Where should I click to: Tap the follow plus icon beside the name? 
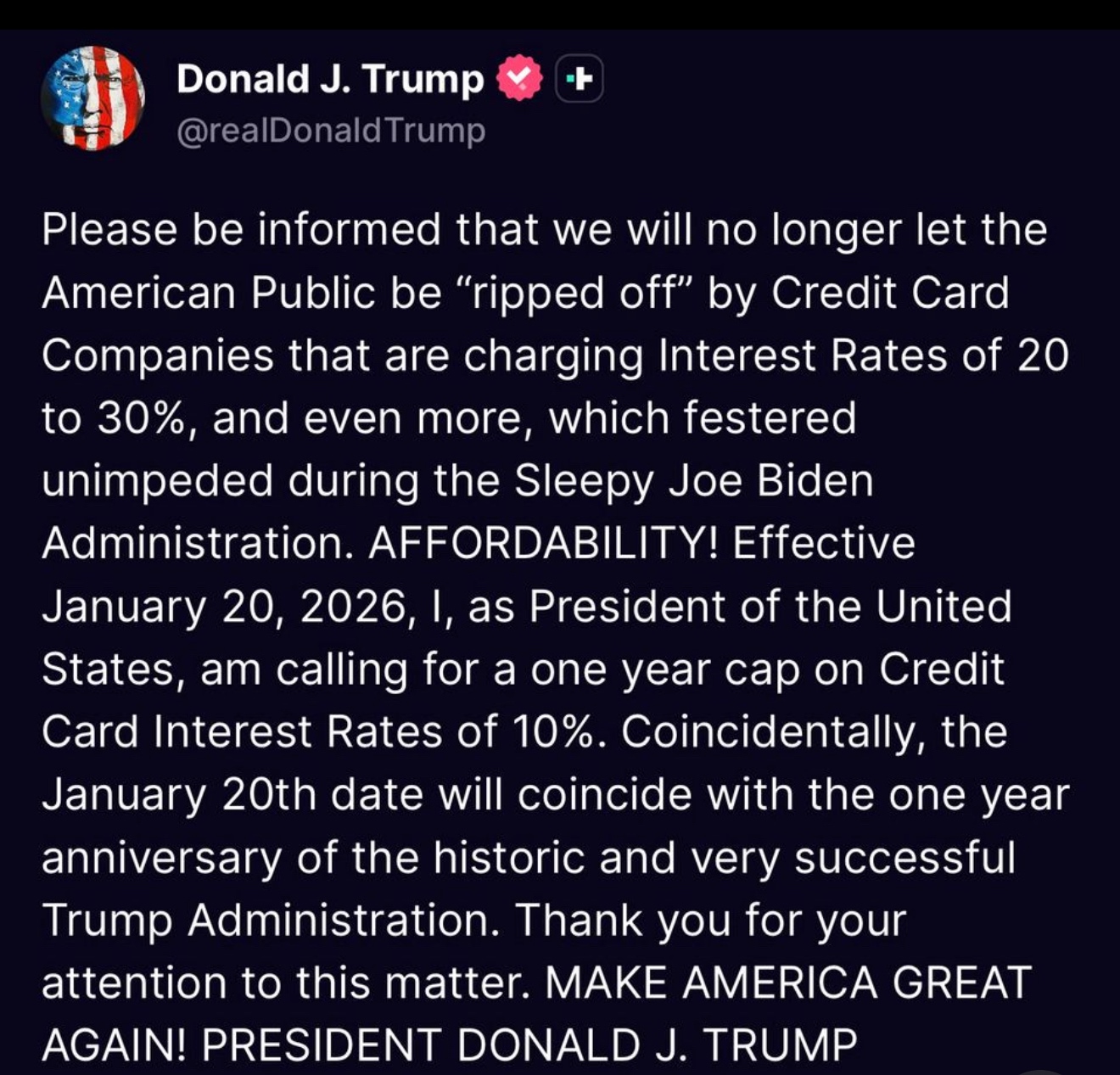[580, 80]
